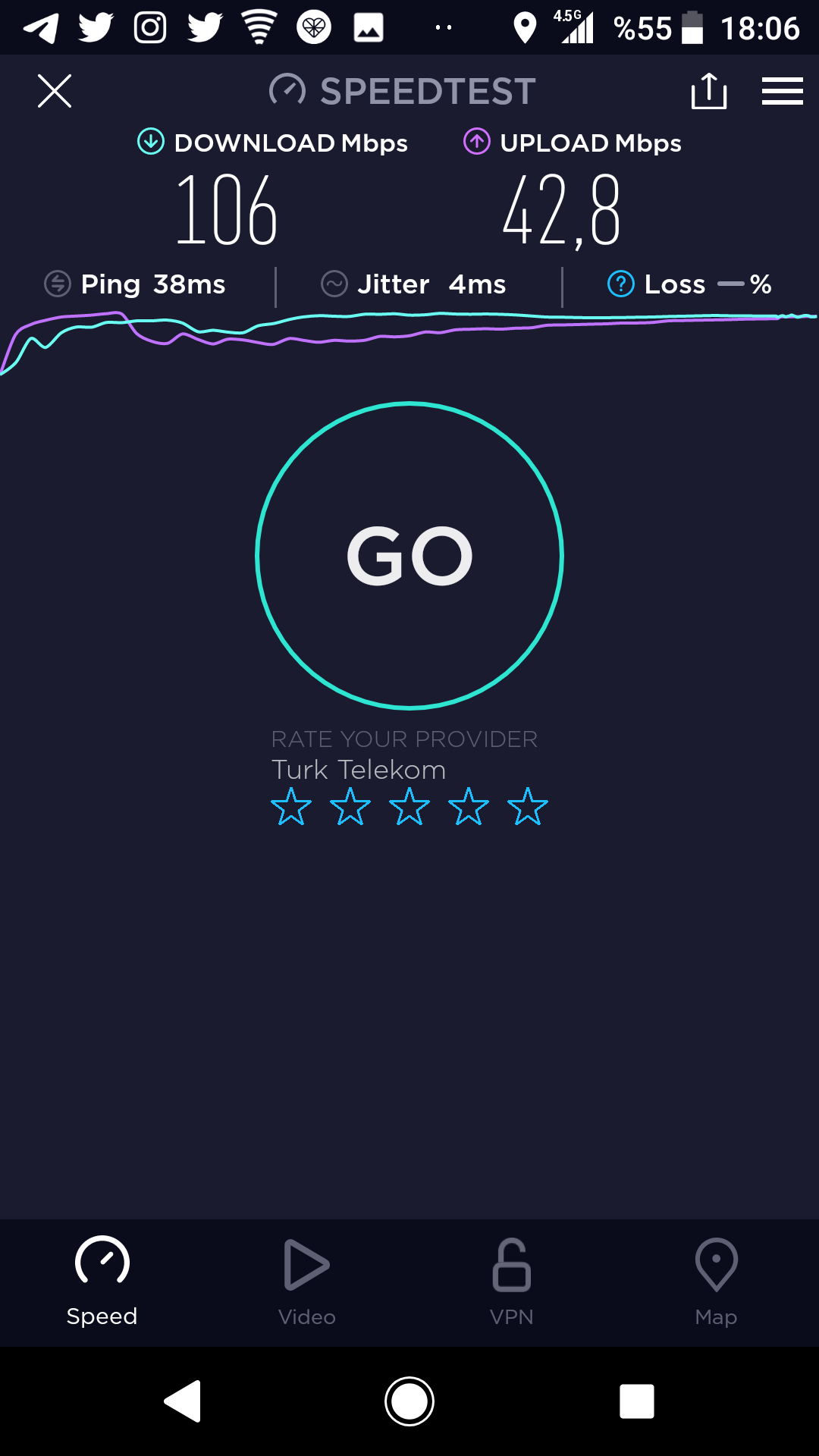This screenshot has width=819, height=1456.
Task: Switch to the Video tab
Action: click(307, 1282)
